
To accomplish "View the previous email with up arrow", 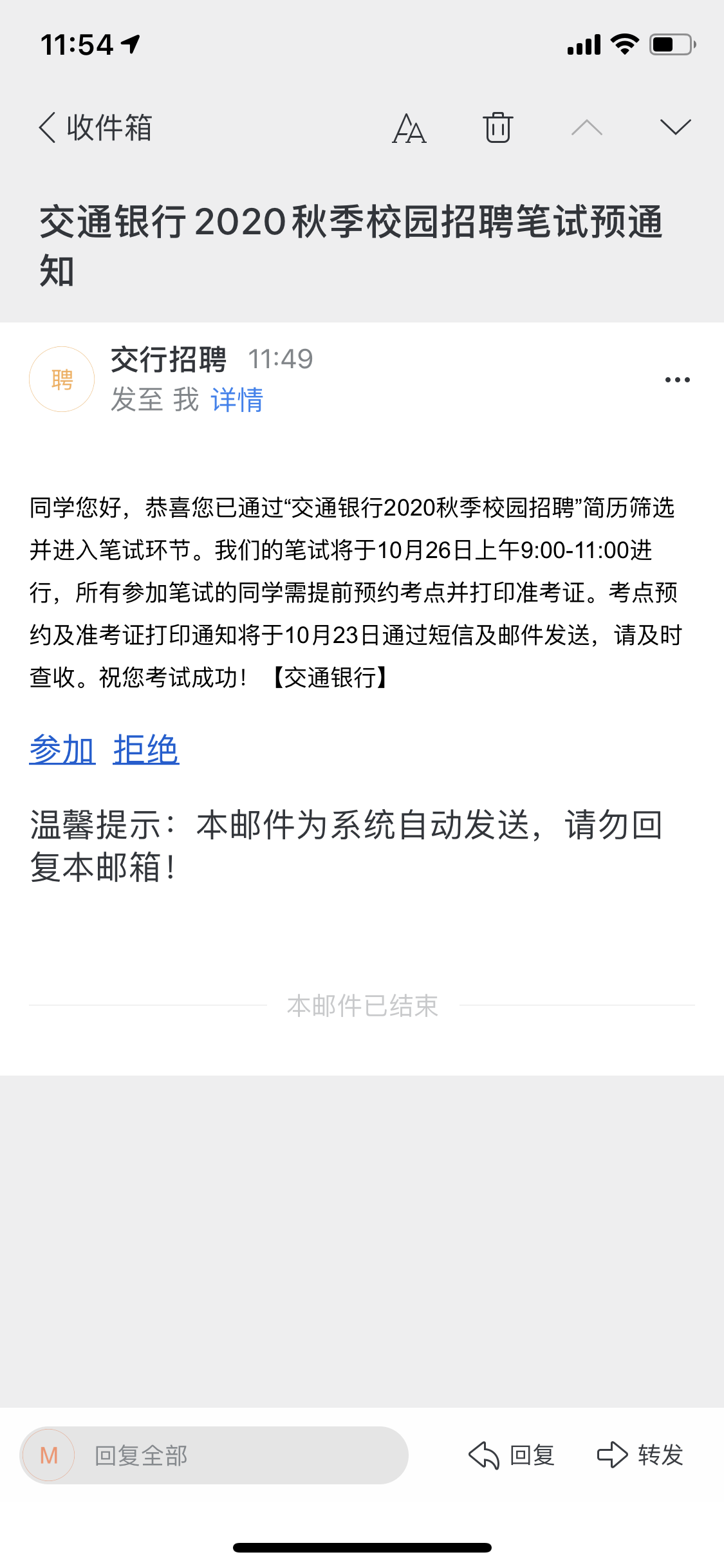I will [x=586, y=127].
